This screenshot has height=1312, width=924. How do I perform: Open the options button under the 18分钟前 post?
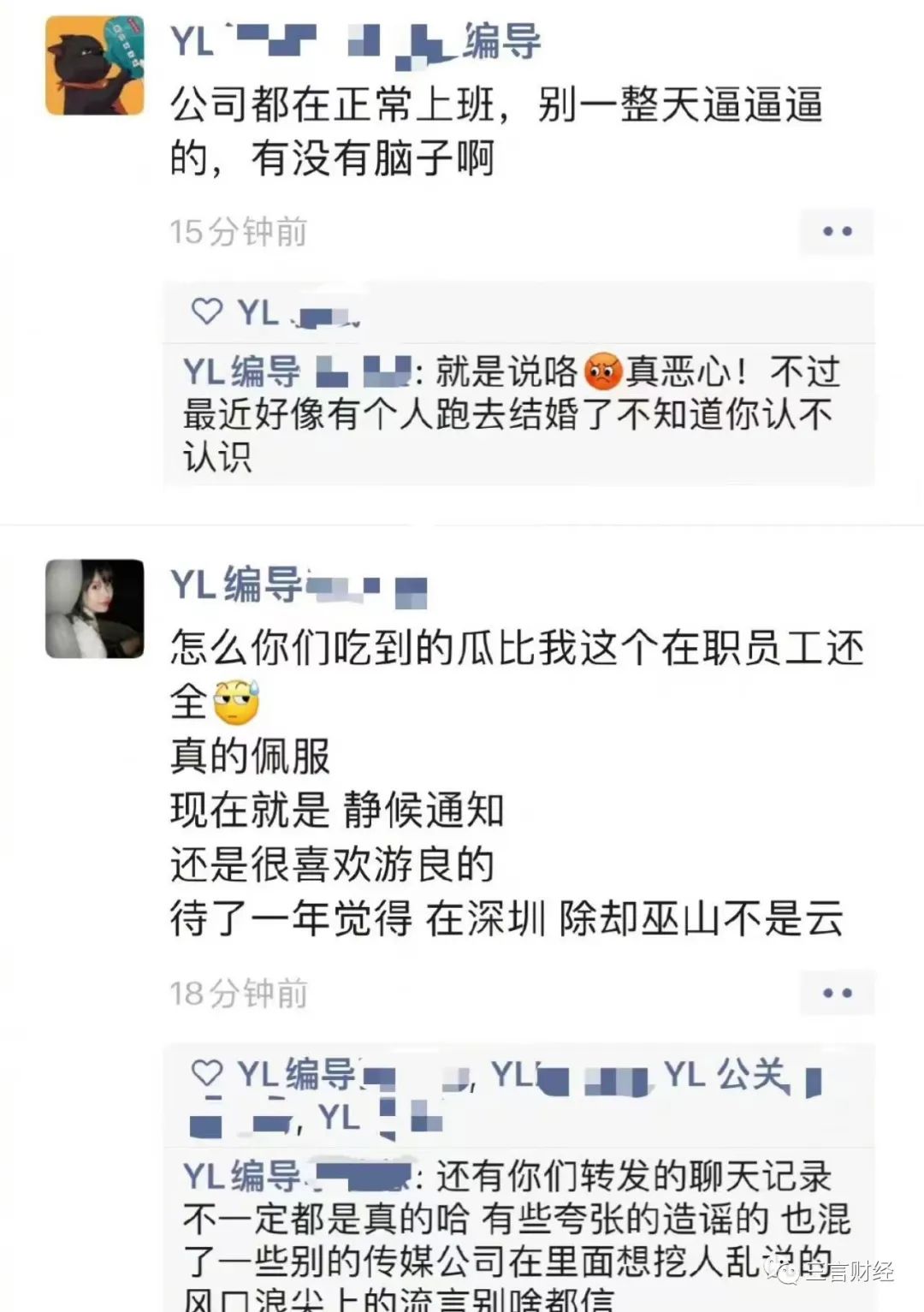point(836,993)
